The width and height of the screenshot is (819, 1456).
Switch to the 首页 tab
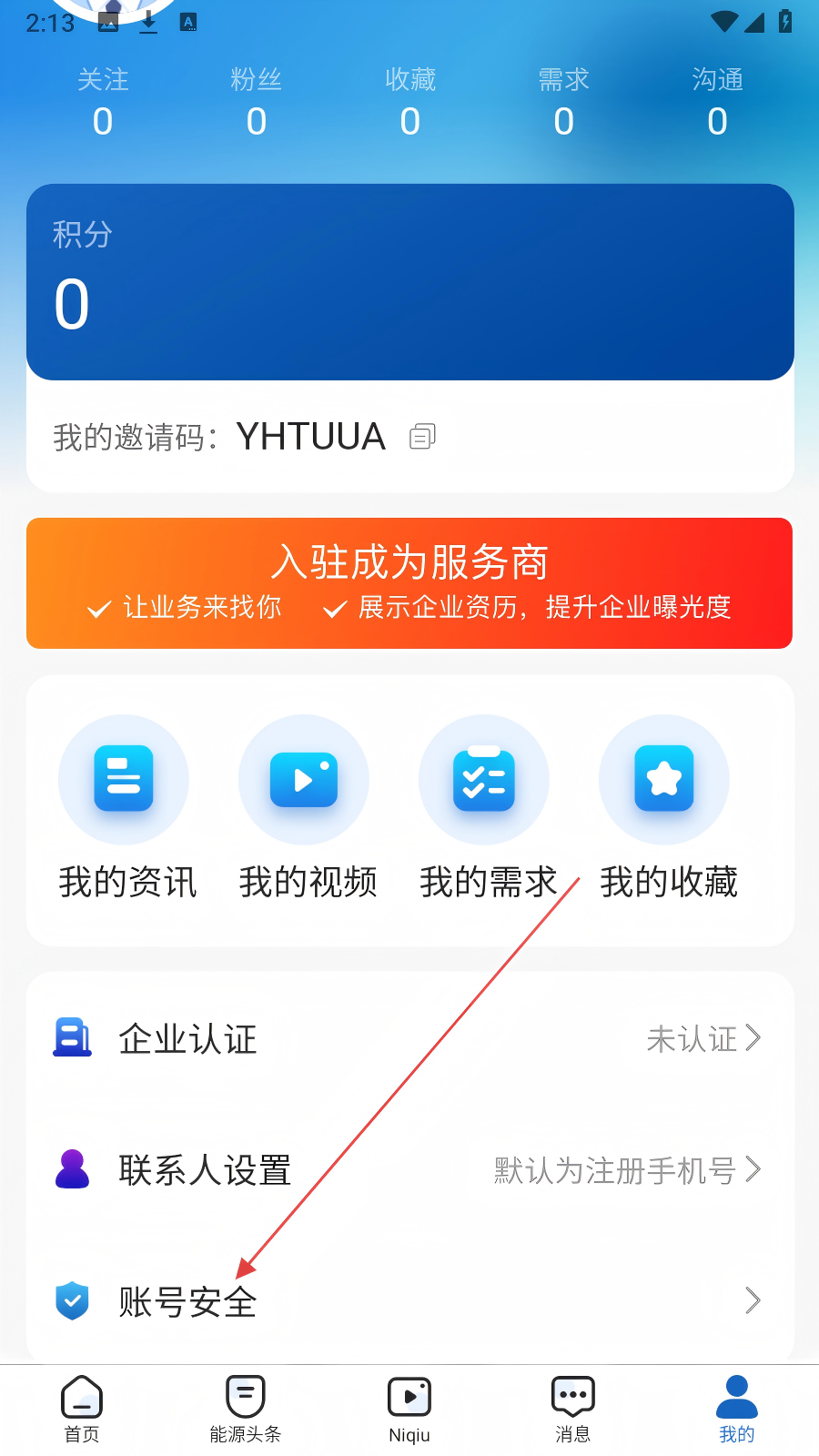pos(82,1409)
